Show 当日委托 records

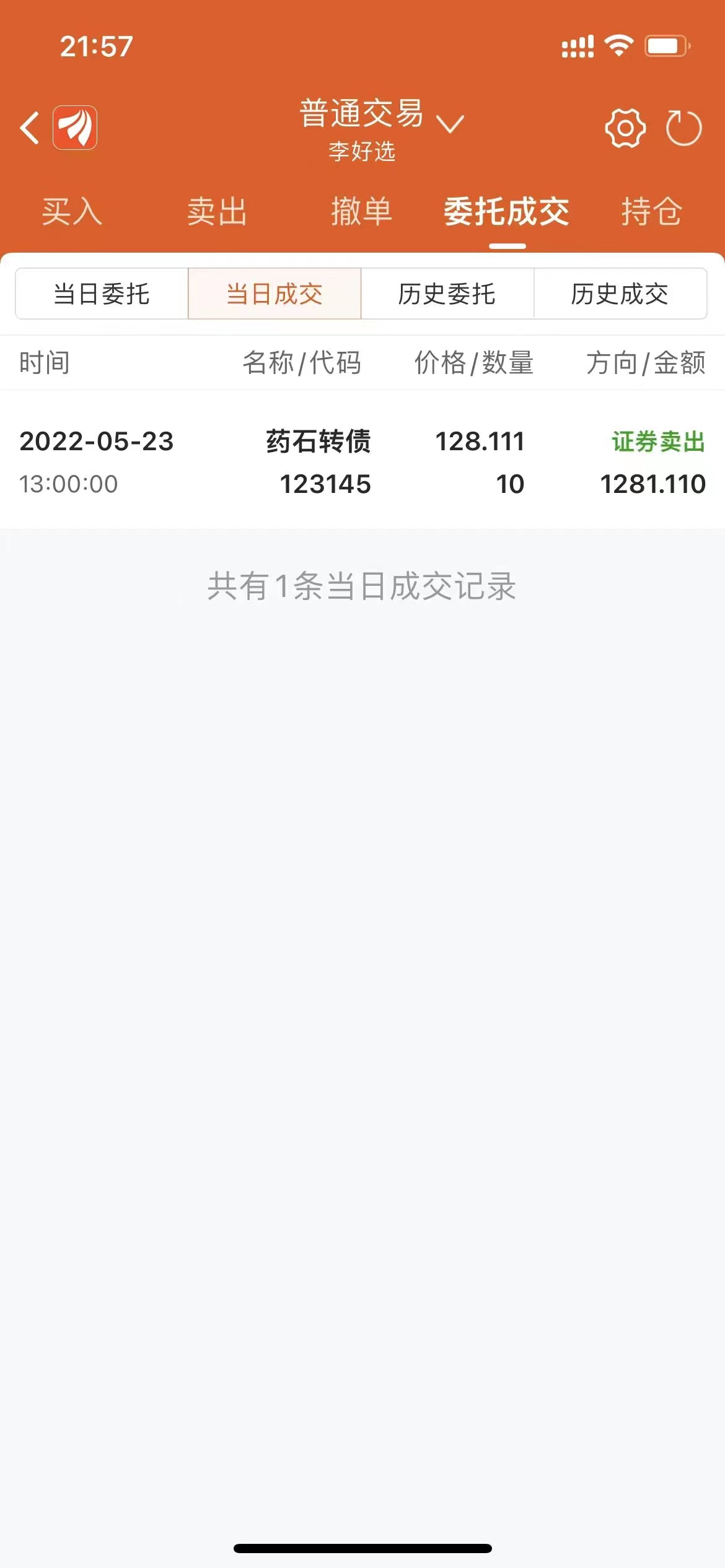pyautogui.click(x=102, y=294)
